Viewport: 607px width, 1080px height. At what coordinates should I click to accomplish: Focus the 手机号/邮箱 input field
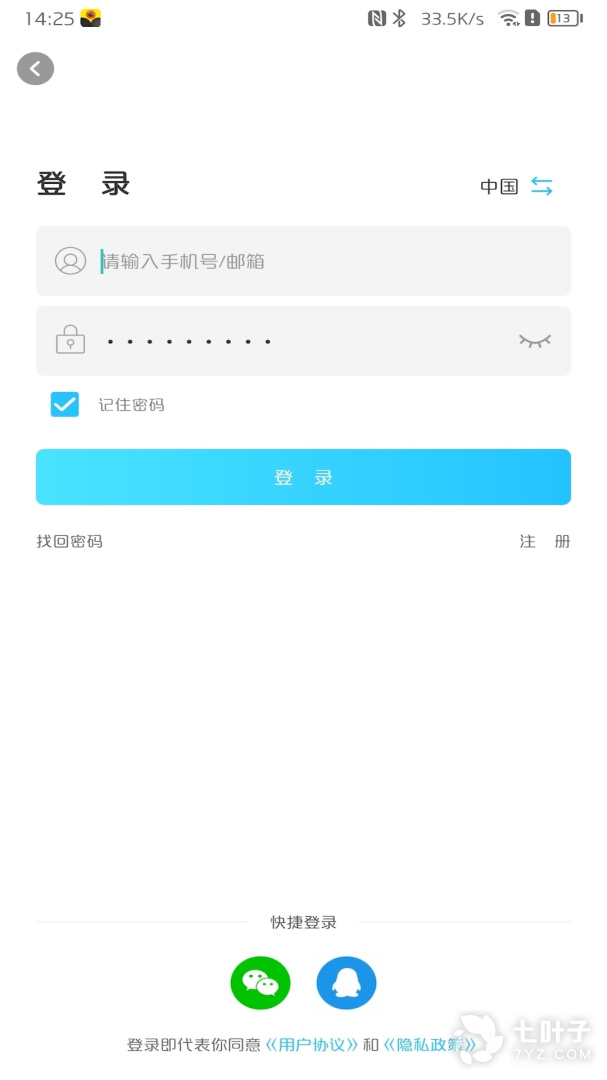(303, 261)
